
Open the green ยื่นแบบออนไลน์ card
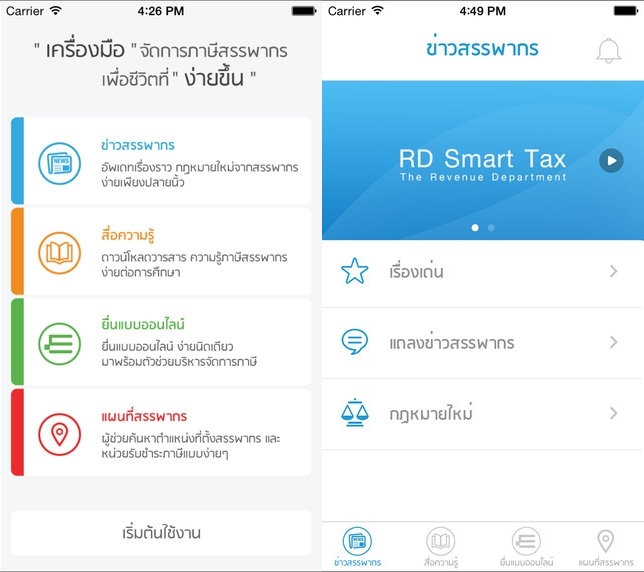[x=161, y=342]
